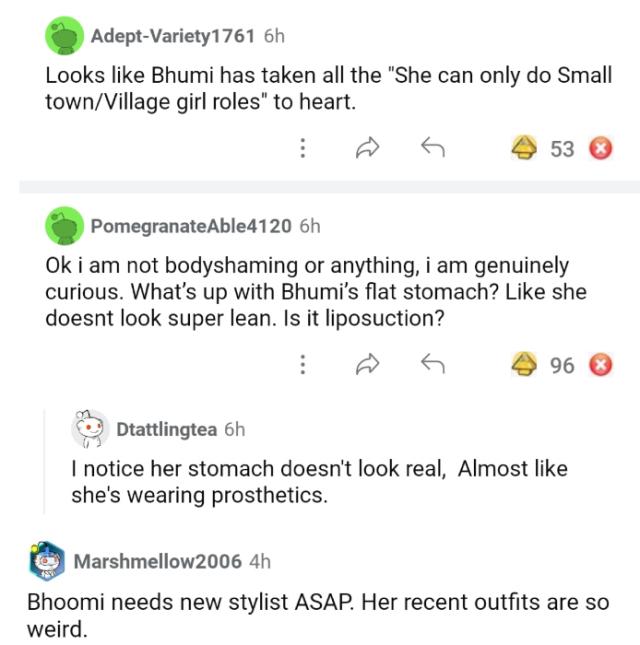This screenshot has height=645, width=640.
Task: Downvote Adept-Variety1761's comment
Action: [x=600, y=149]
